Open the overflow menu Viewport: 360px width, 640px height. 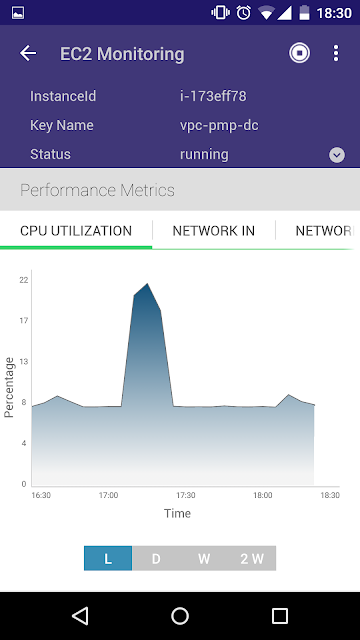(x=336, y=53)
